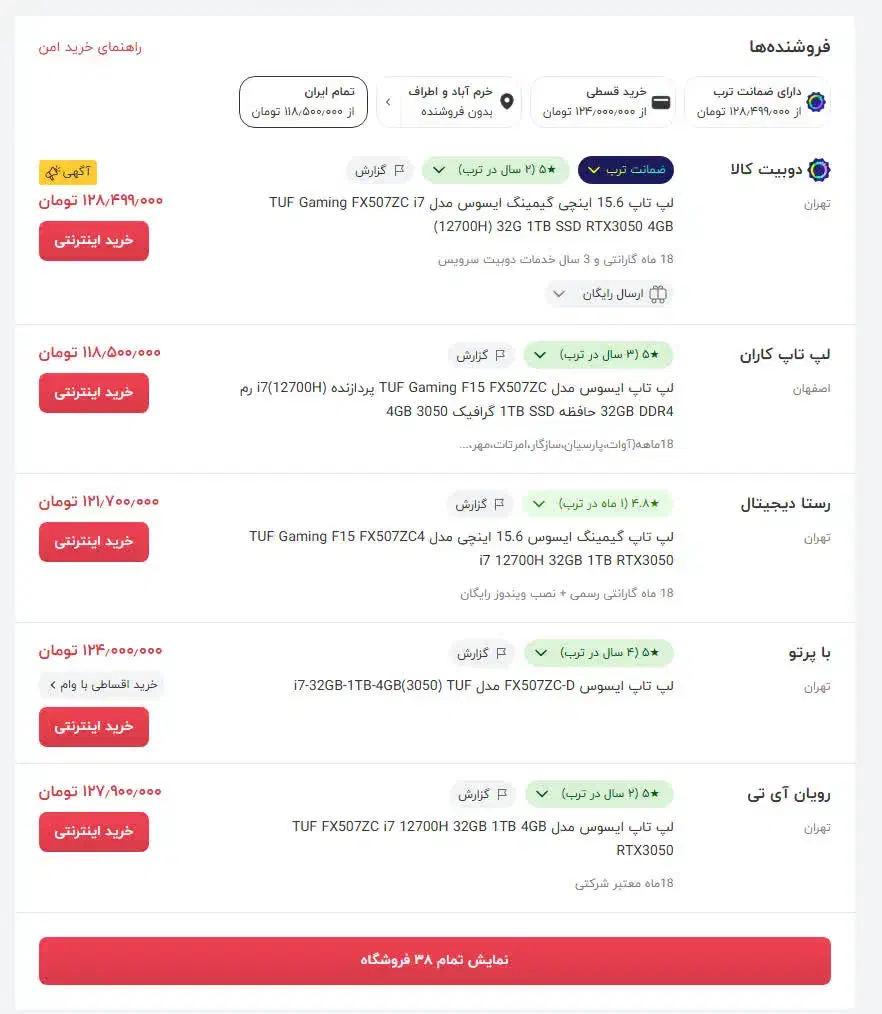Toggle the تمام ایران filter chip
The image size is (882, 1014).
coord(303,101)
